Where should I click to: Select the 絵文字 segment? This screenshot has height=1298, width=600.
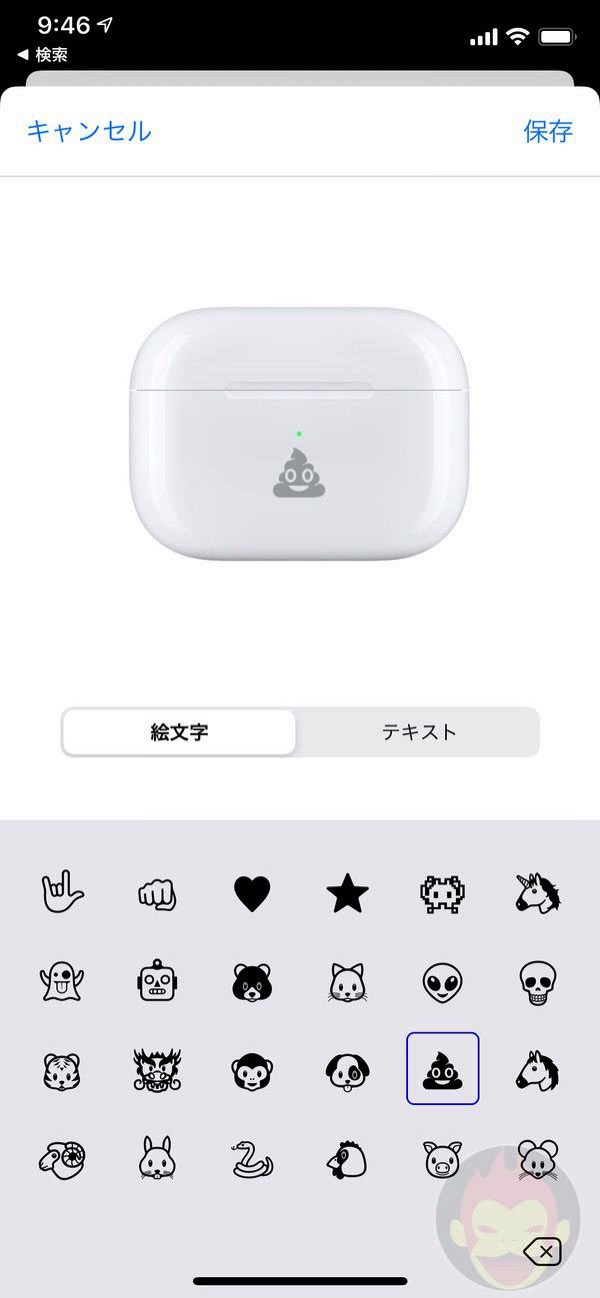point(180,732)
